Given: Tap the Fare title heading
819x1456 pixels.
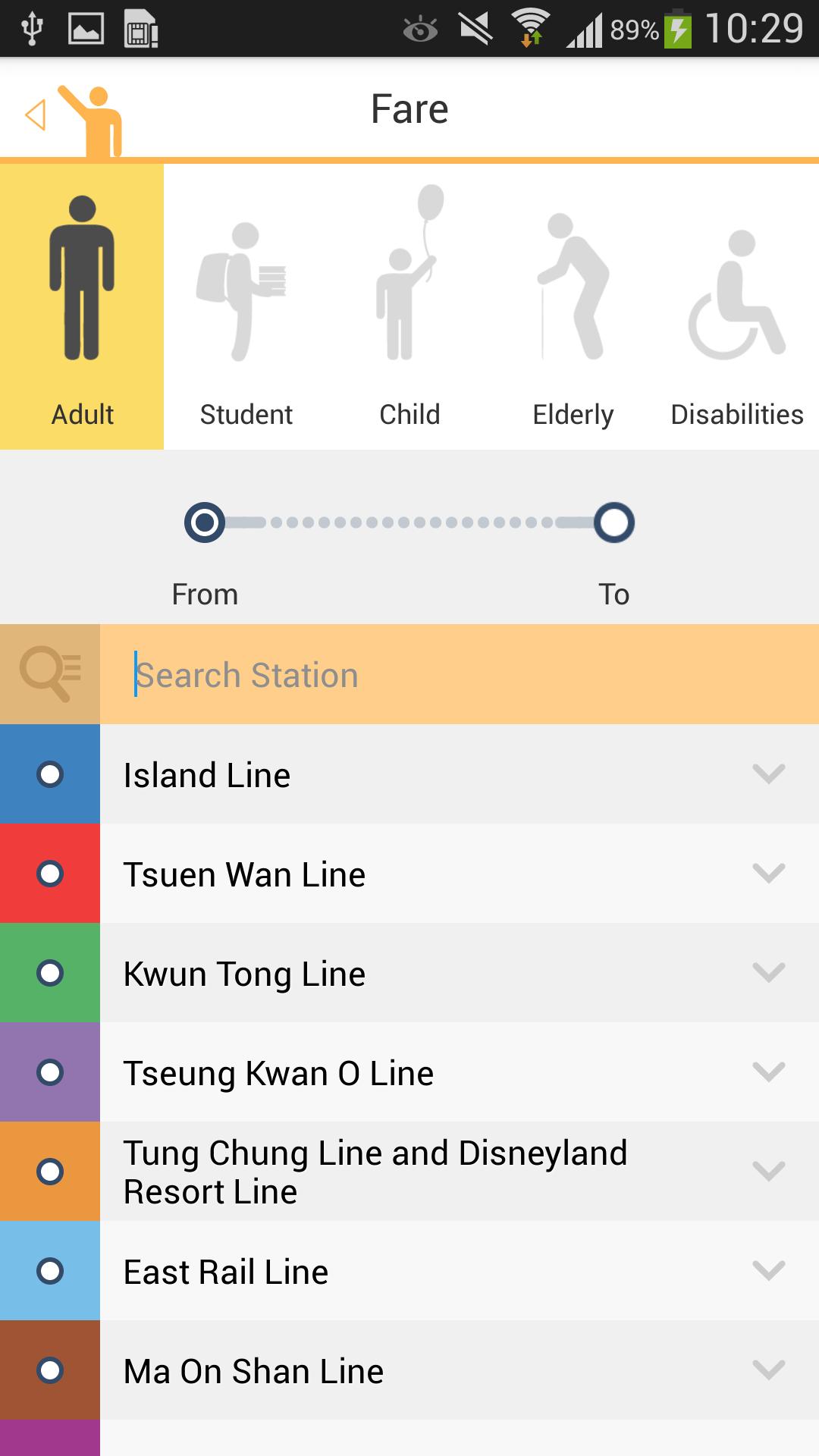Looking at the screenshot, I should [409, 108].
